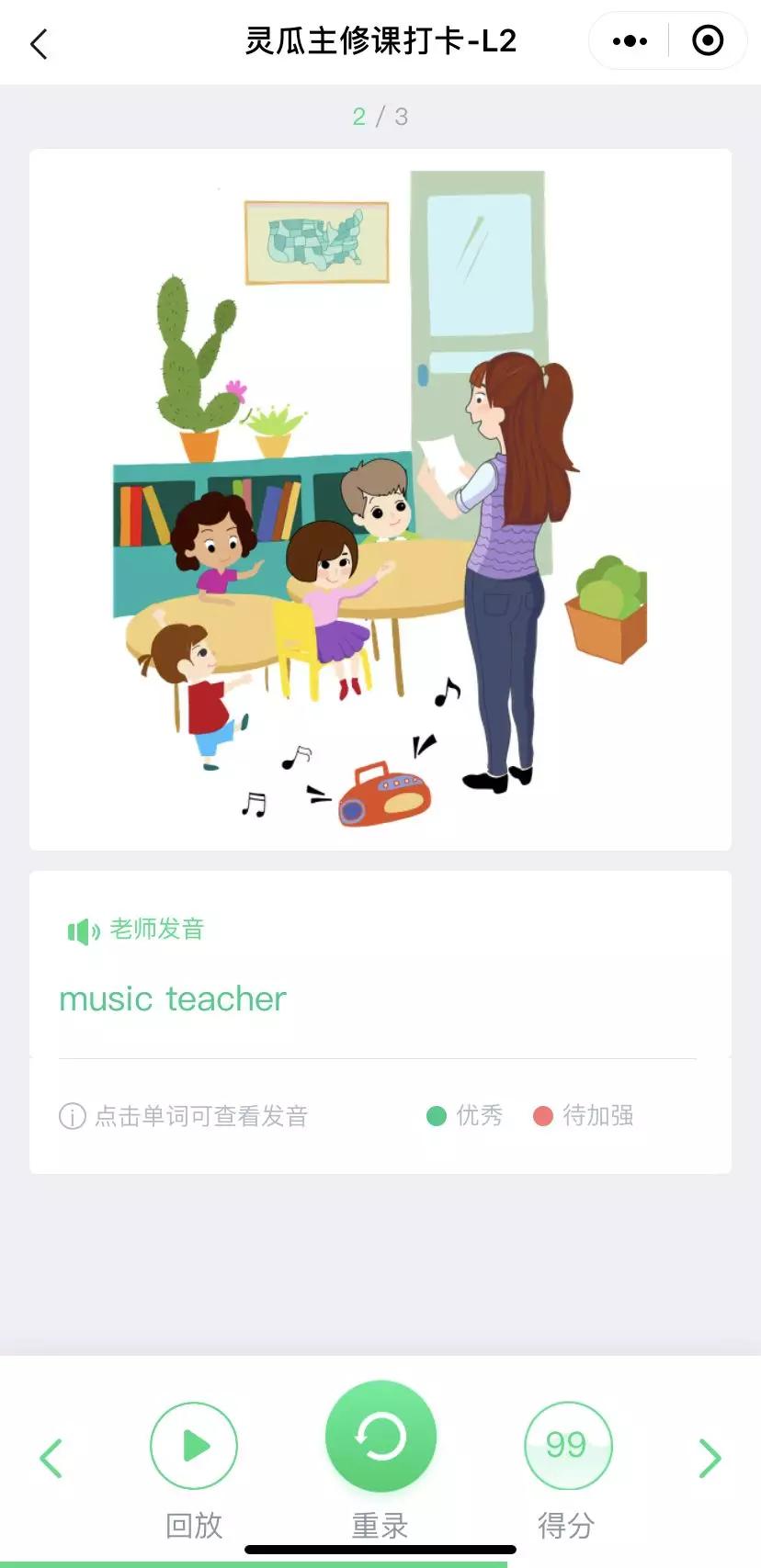The width and height of the screenshot is (761, 1568).
Task: Go back from the 灵瓜主修课打卡 page
Action: [x=39, y=43]
